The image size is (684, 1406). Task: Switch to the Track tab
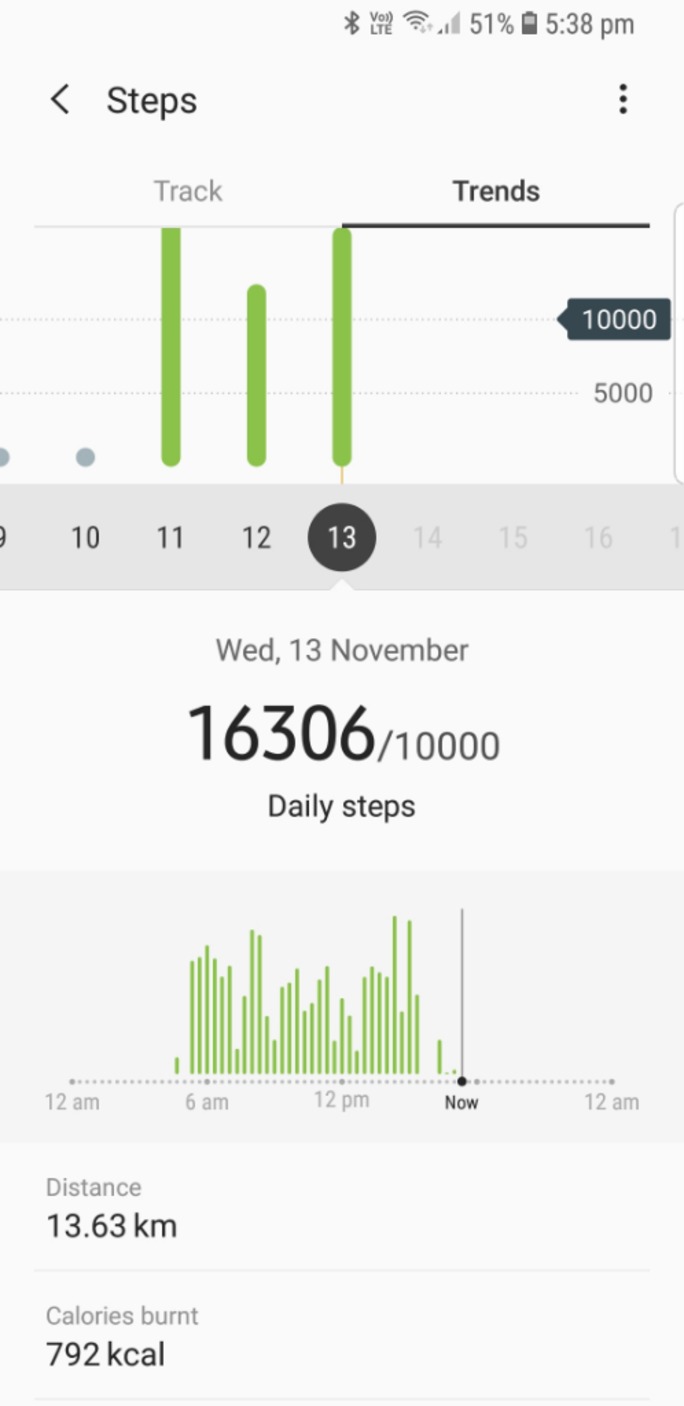[x=188, y=191]
